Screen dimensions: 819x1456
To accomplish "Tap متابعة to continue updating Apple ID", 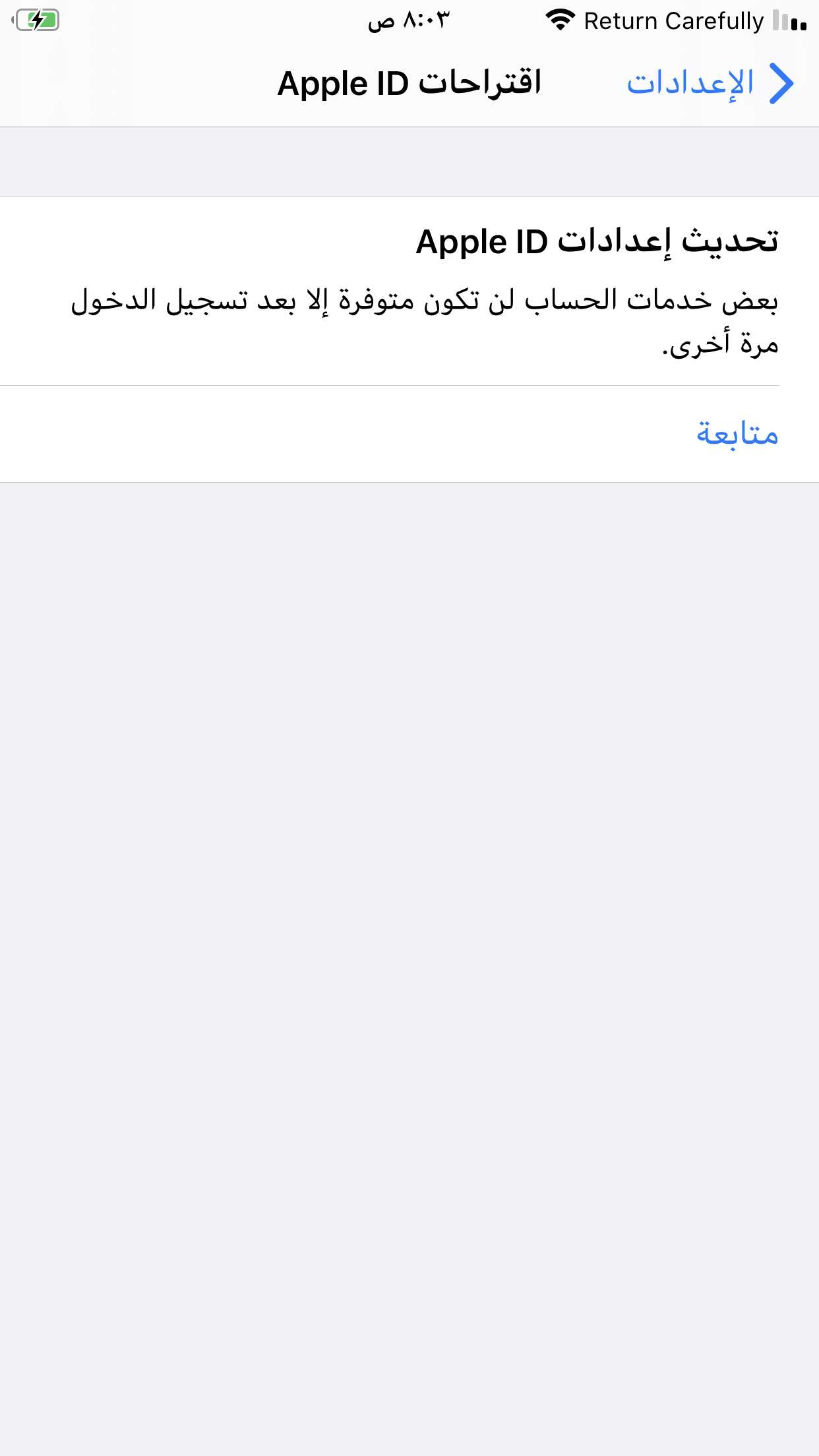I will [409, 434].
